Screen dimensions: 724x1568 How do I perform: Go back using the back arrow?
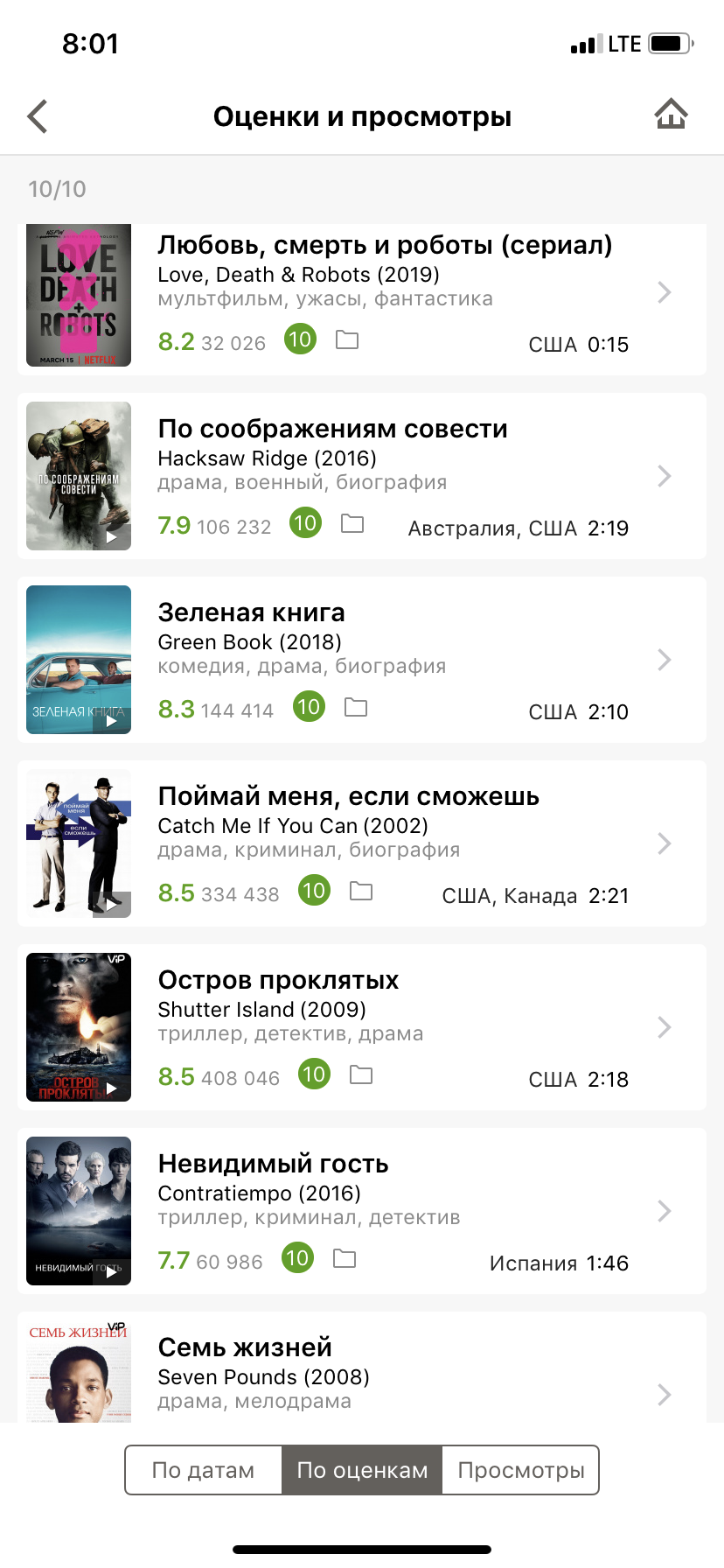pos(38,116)
